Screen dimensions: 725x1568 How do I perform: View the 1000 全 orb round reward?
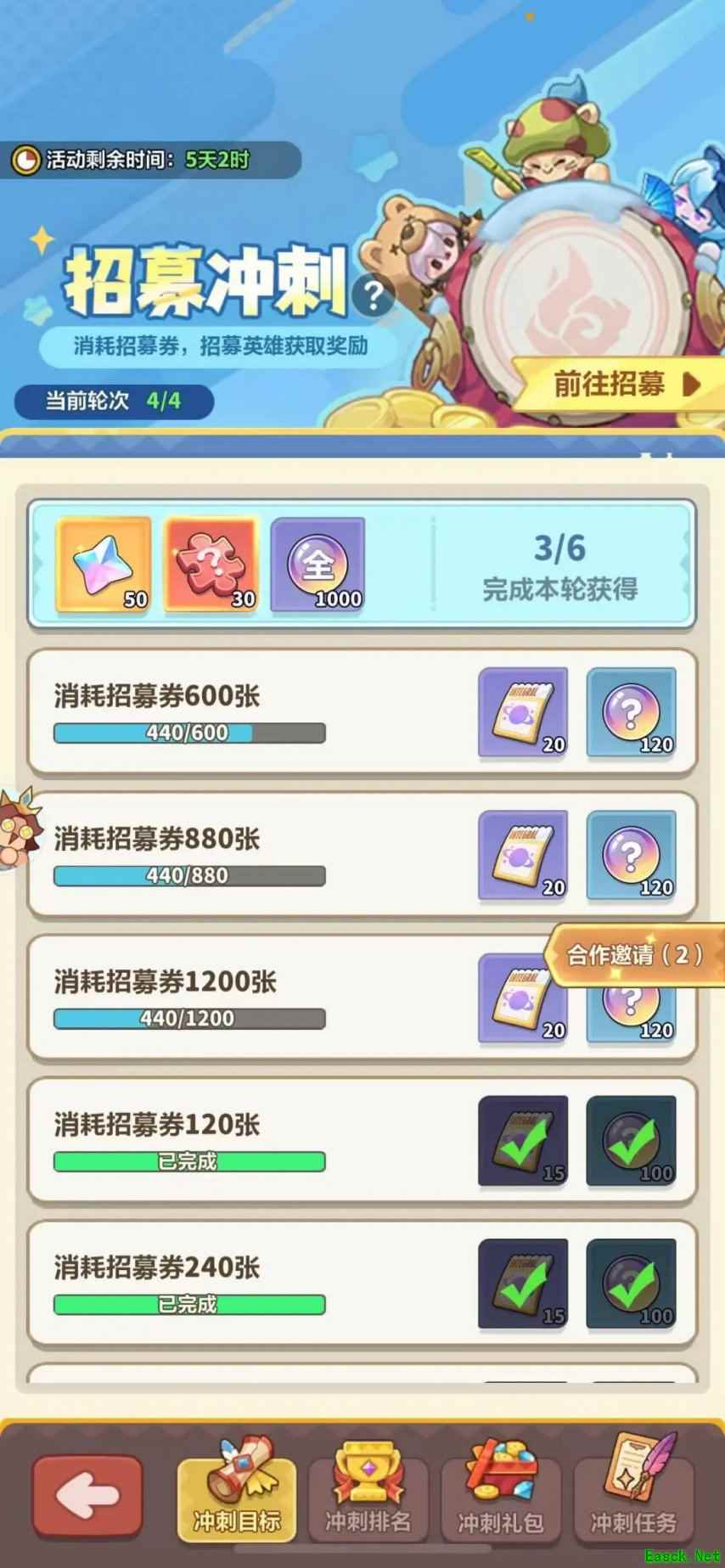[x=318, y=565]
